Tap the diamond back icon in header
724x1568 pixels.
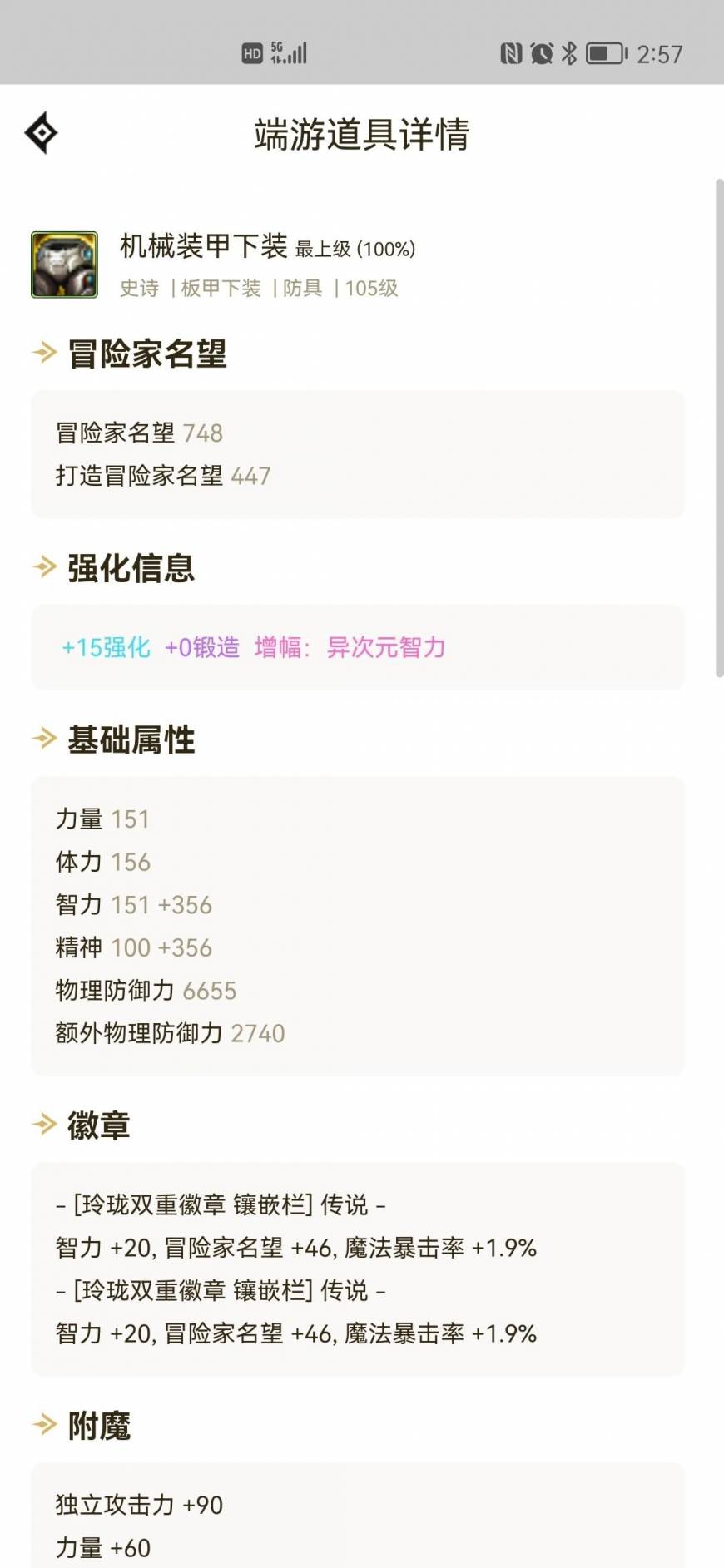click(x=42, y=133)
